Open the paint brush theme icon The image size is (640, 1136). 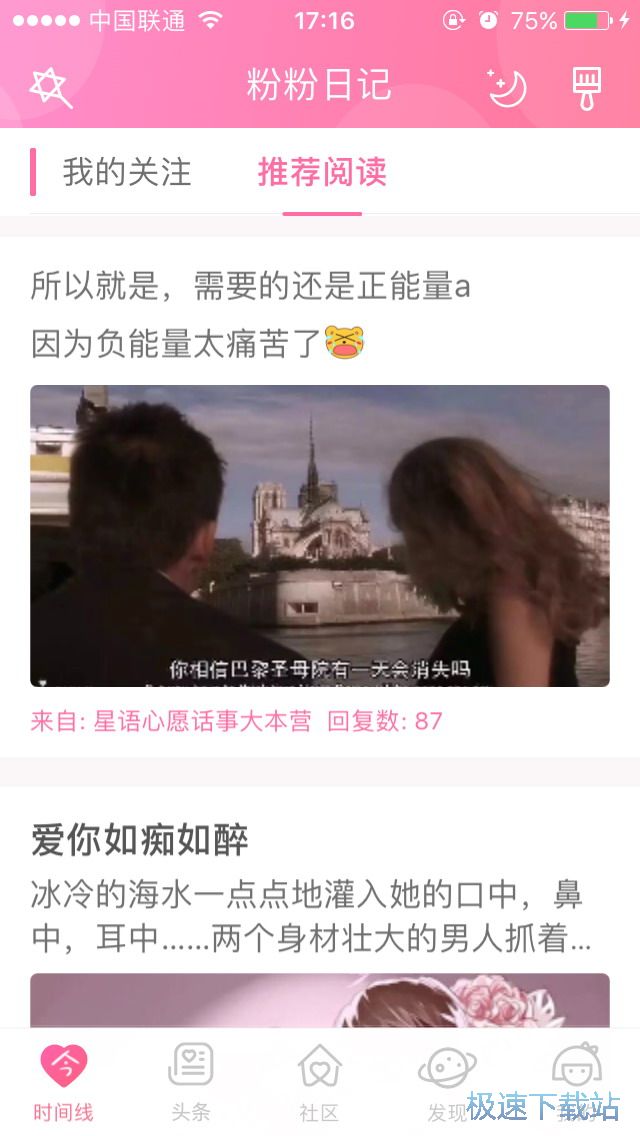point(587,87)
